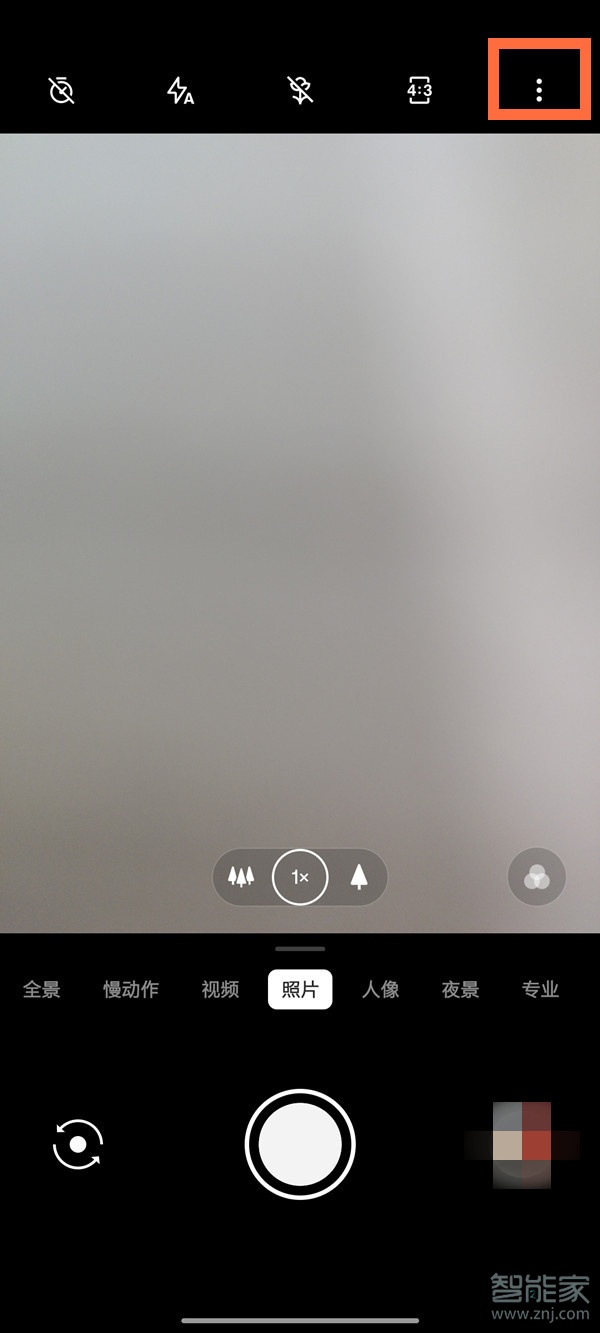600x1333 pixels.
Task: Open the last photo thumbnail
Action: [x=522, y=1144]
